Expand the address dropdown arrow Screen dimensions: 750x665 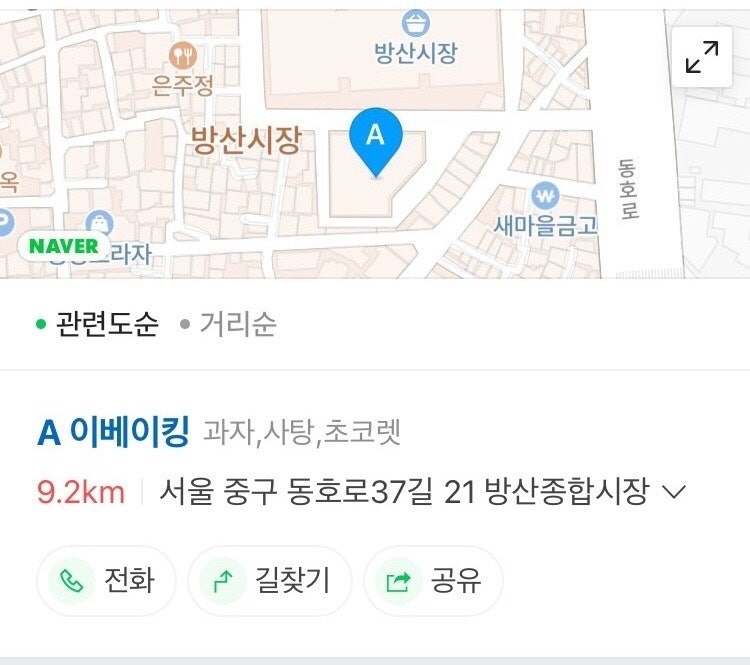[x=674, y=492]
